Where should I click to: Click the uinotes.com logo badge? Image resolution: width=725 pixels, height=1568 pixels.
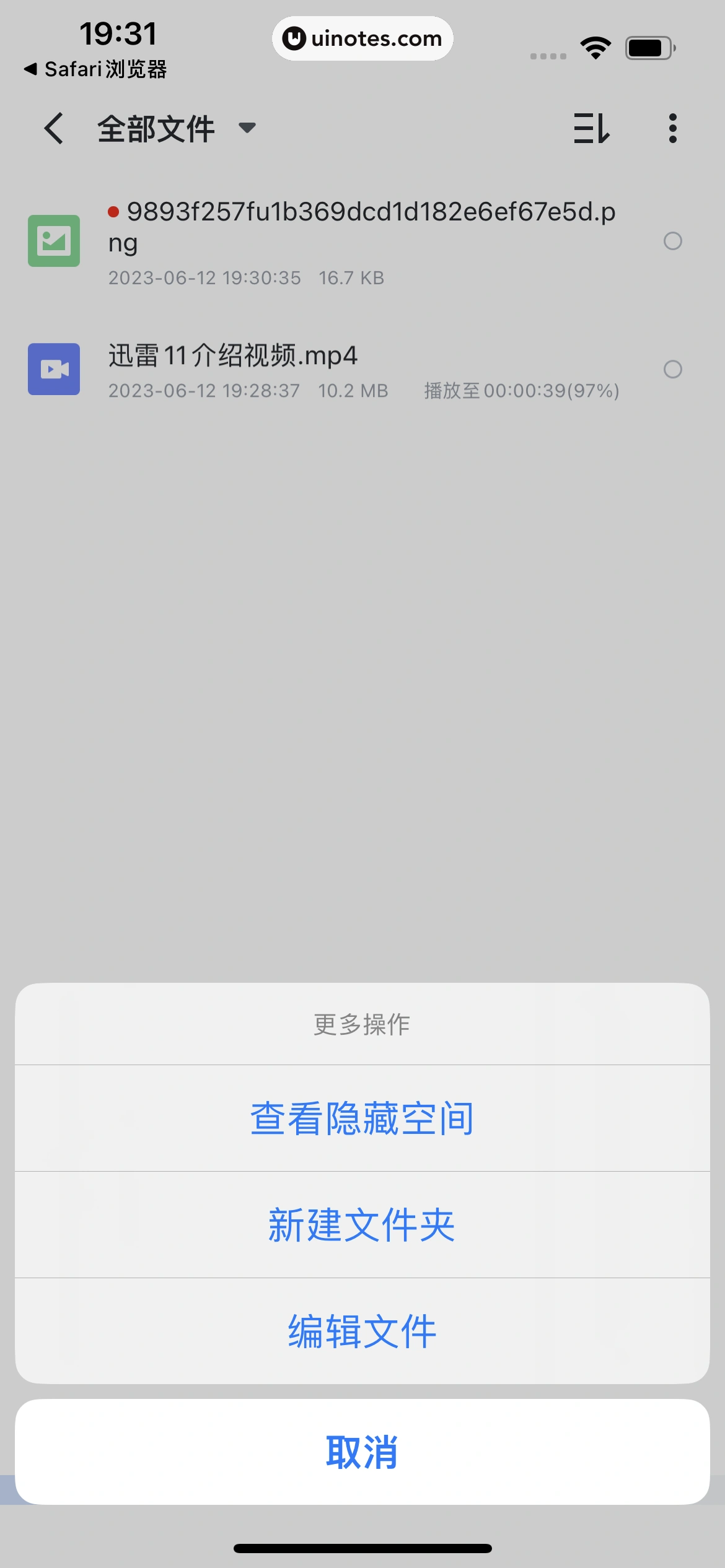pos(362,38)
